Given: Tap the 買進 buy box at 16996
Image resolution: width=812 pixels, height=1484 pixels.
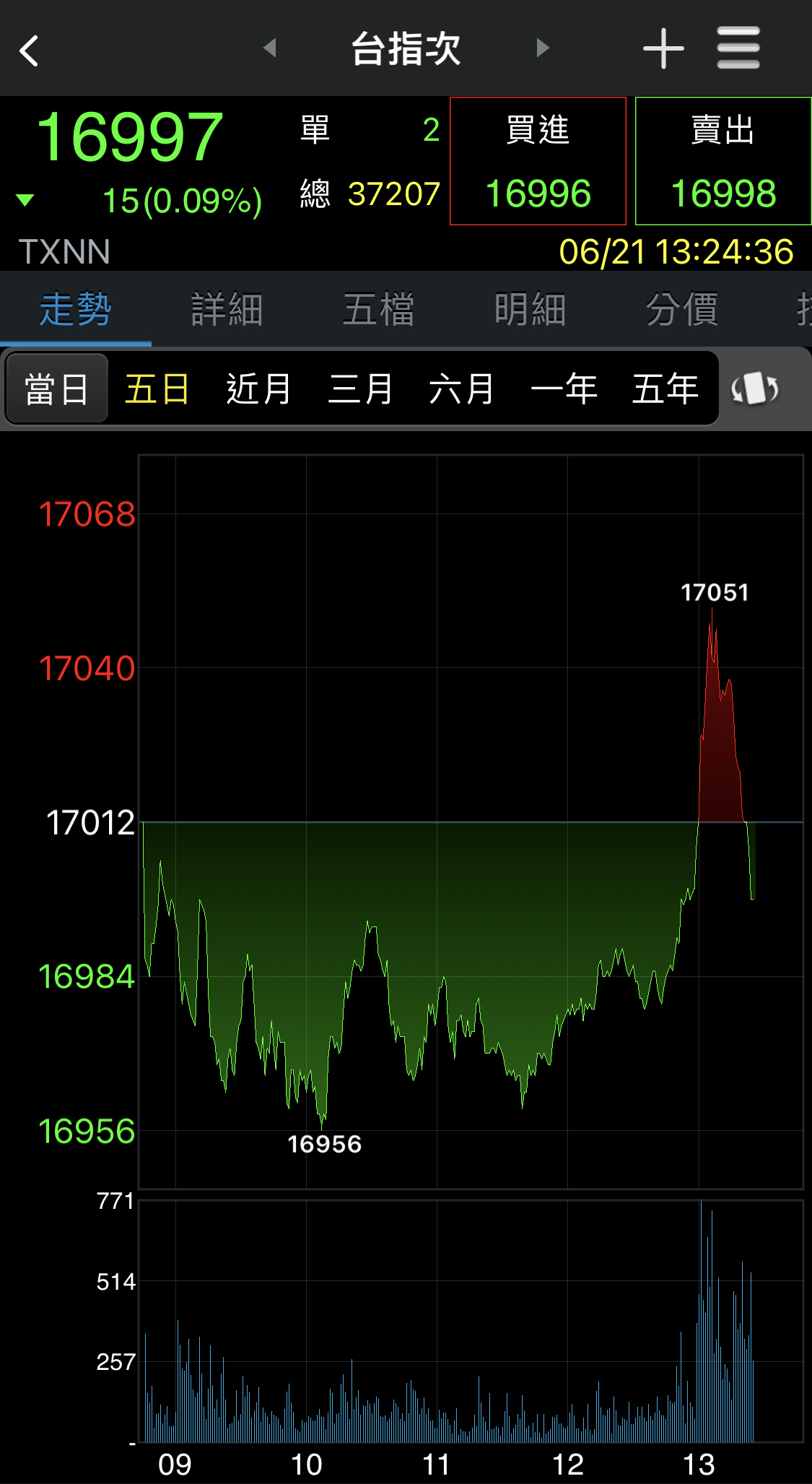Looking at the screenshot, I should (x=538, y=161).
